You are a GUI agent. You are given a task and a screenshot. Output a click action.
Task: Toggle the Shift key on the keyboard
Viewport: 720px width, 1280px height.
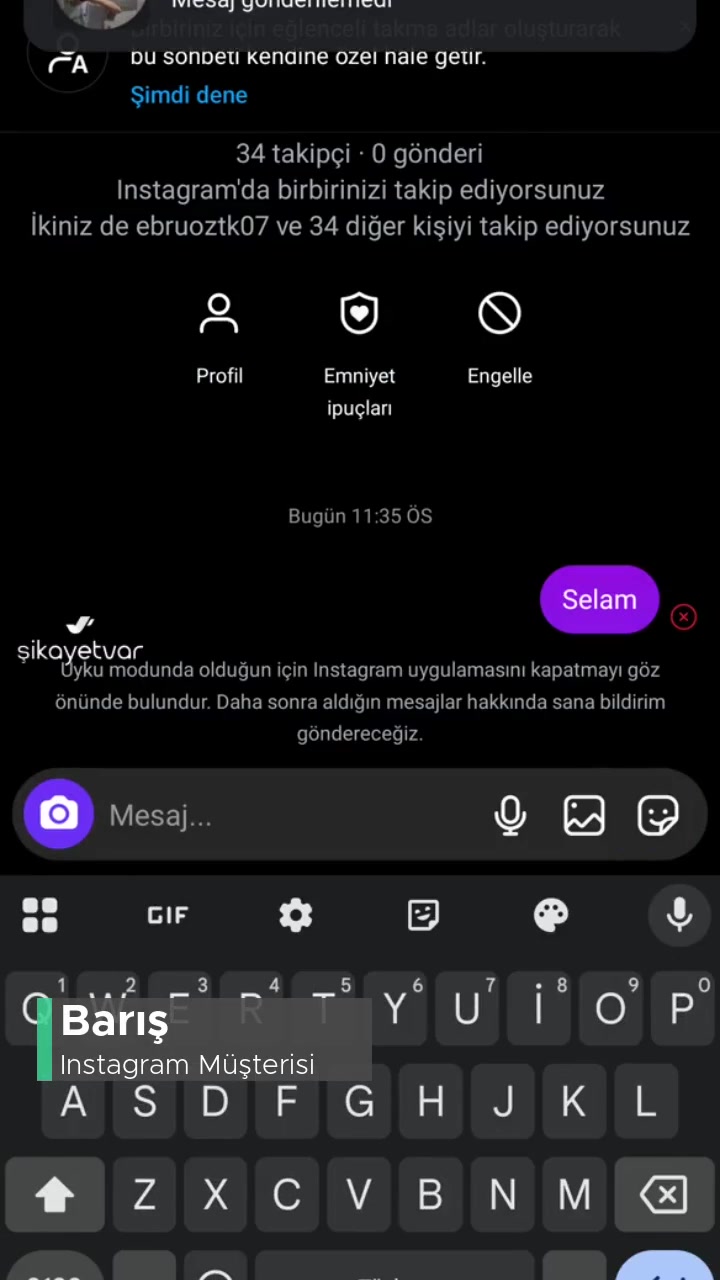click(54, 1194)
